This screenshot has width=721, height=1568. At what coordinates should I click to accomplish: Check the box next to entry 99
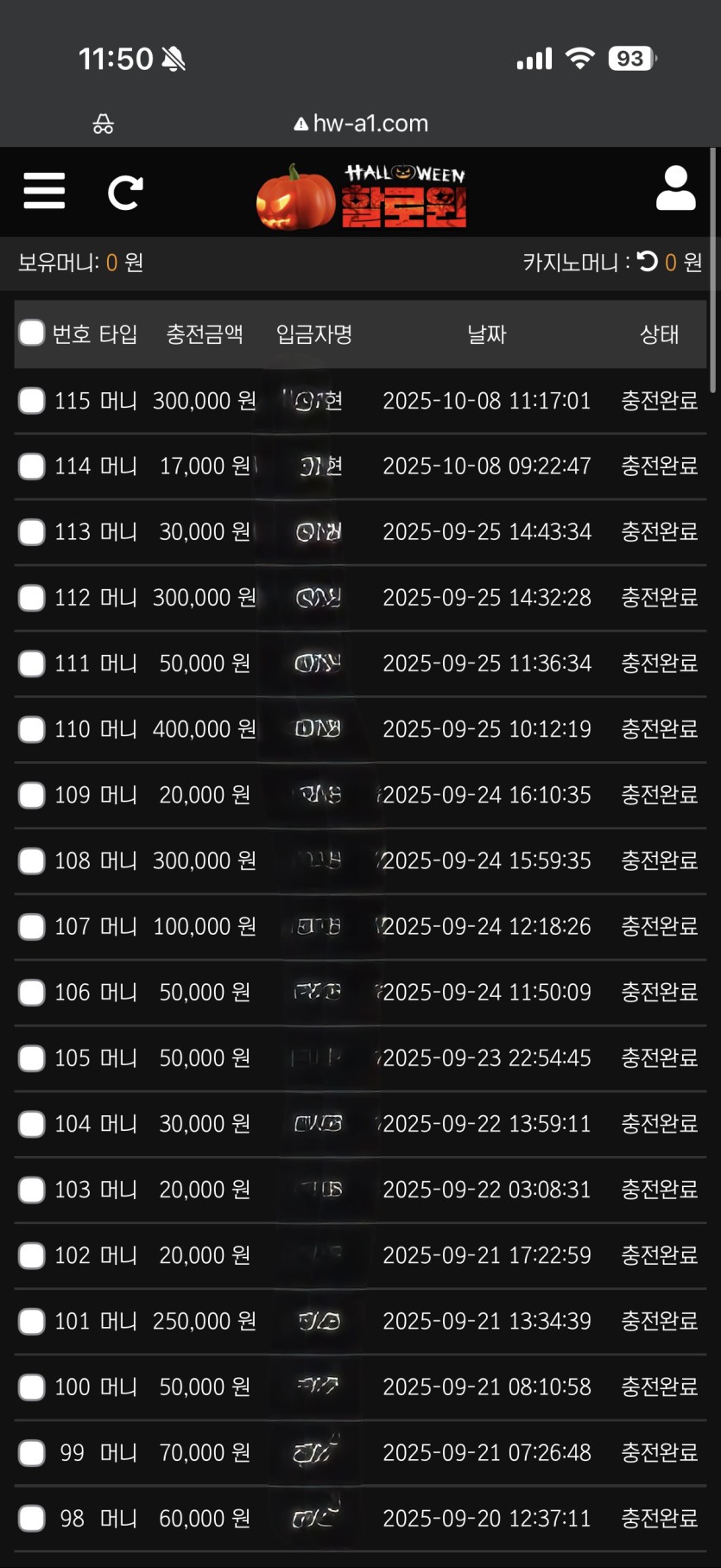coord(32,1453)
